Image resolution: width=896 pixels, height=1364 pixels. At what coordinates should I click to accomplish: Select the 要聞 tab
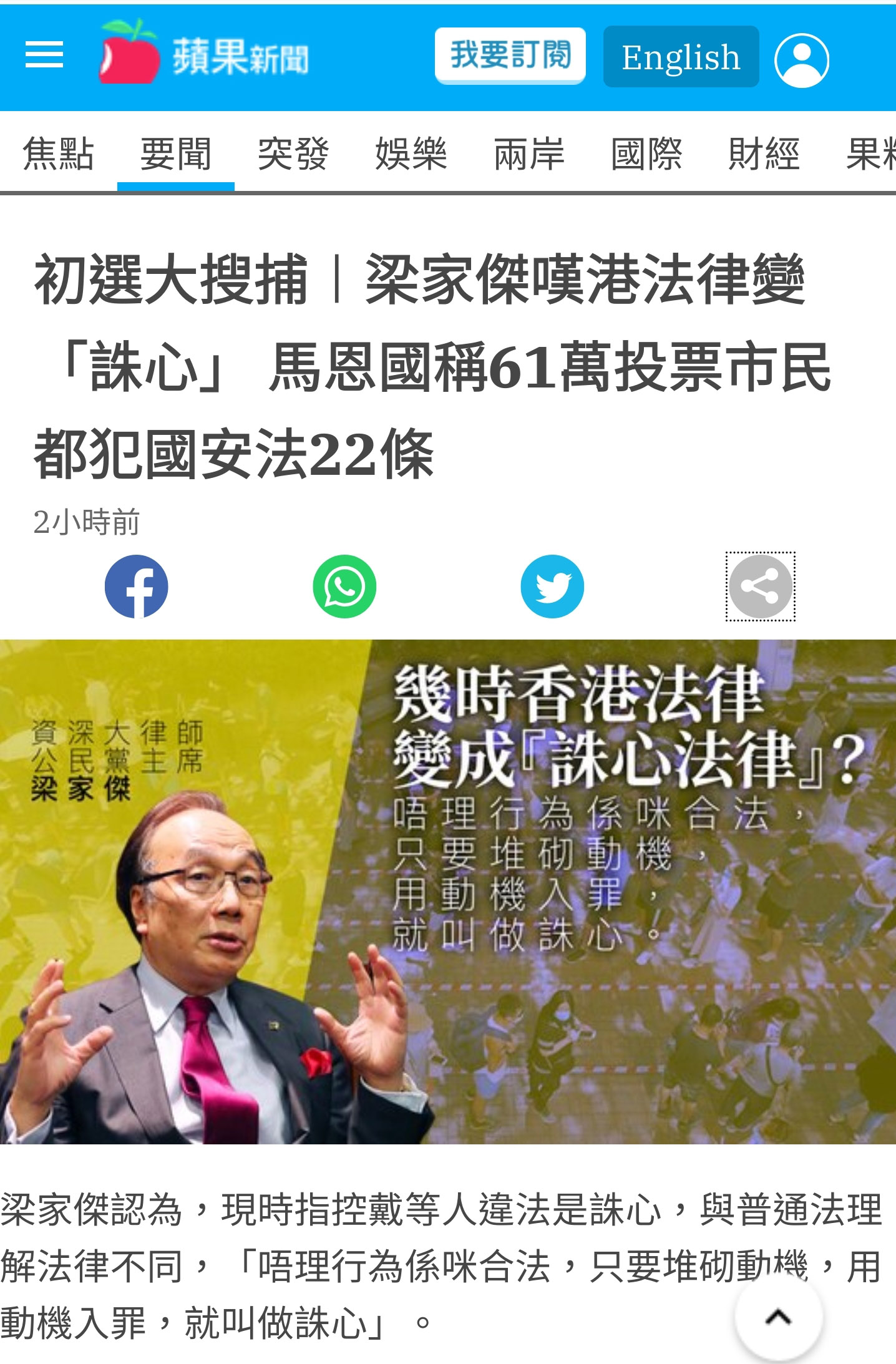pos(175,154)
